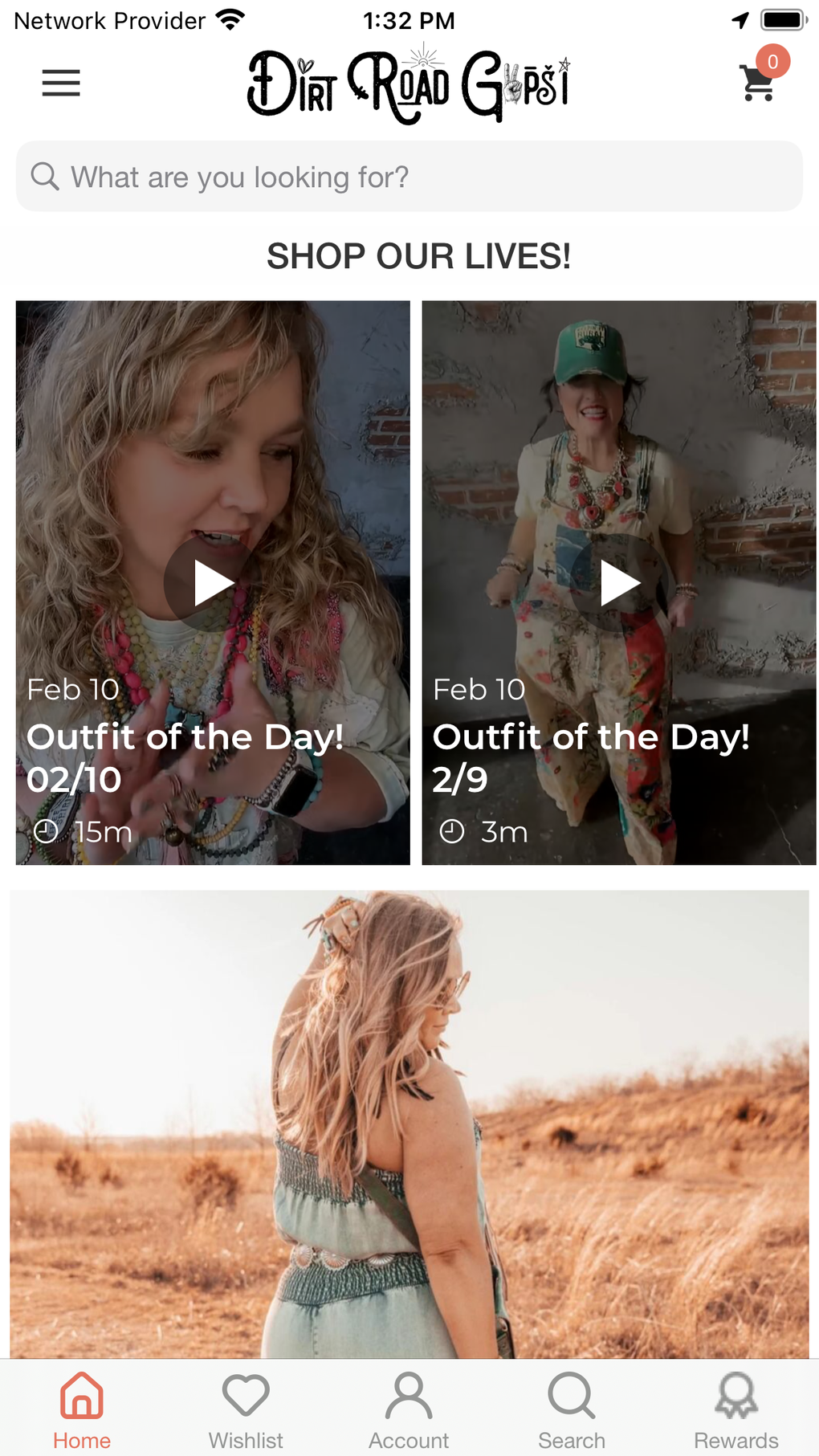Open the hamburger menu

61,83
